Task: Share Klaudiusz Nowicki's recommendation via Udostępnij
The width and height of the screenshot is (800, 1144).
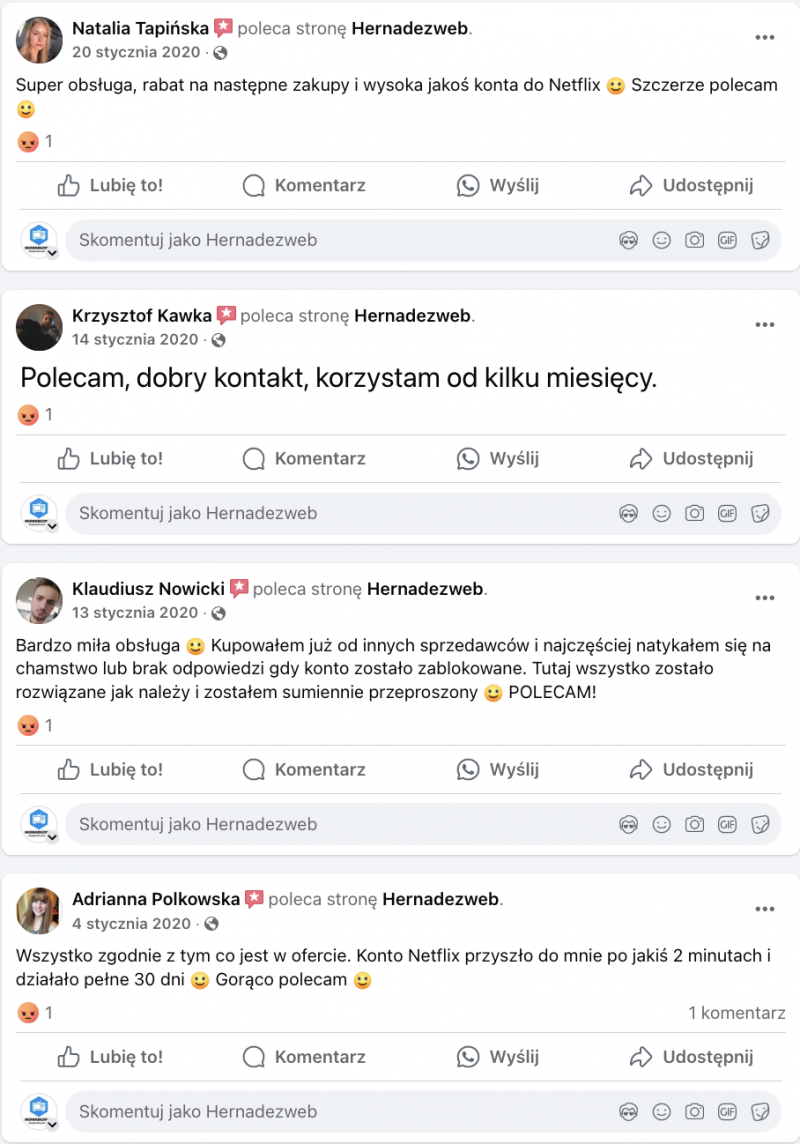Action: coord(691,770)
